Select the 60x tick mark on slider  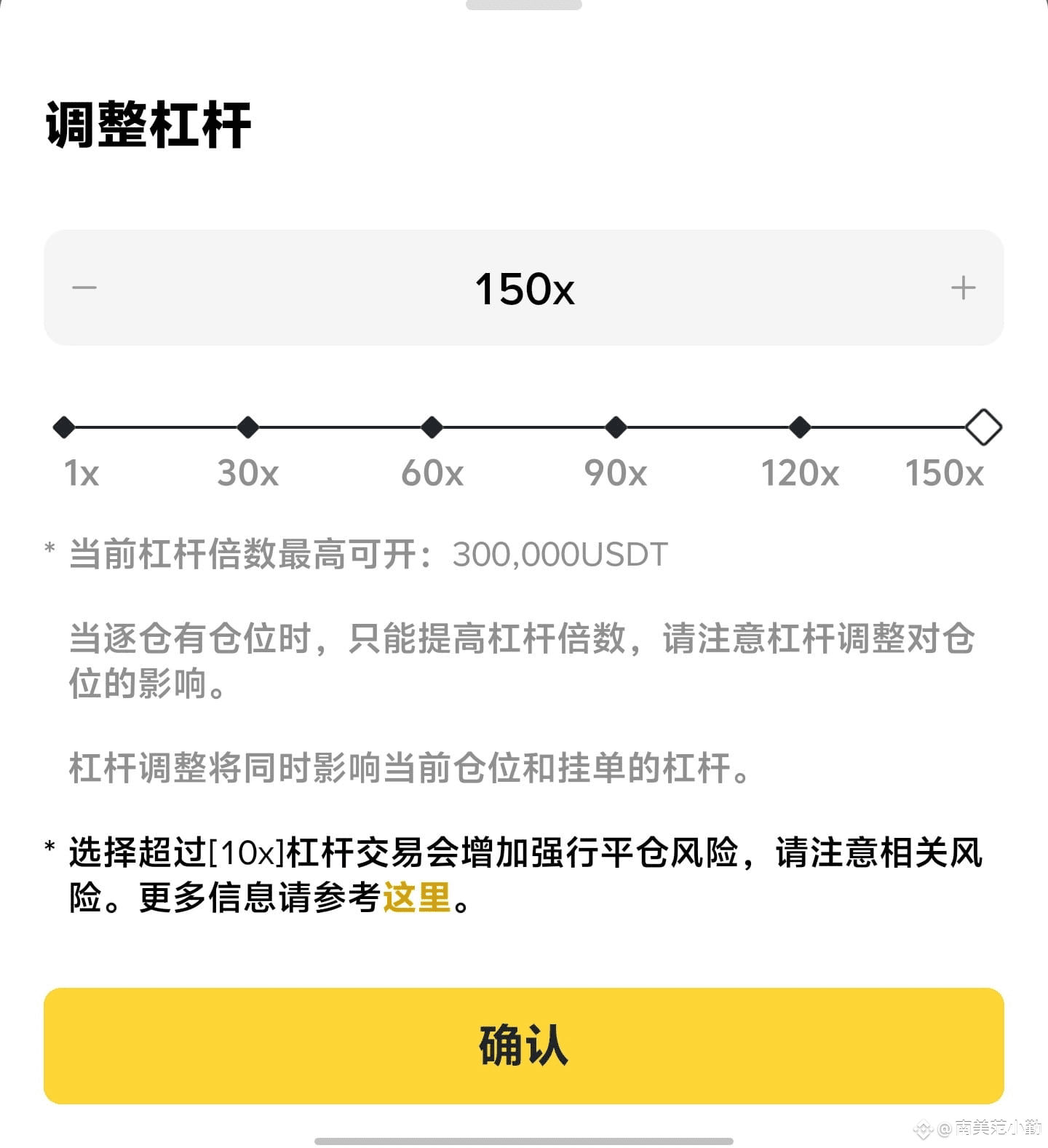431,427
